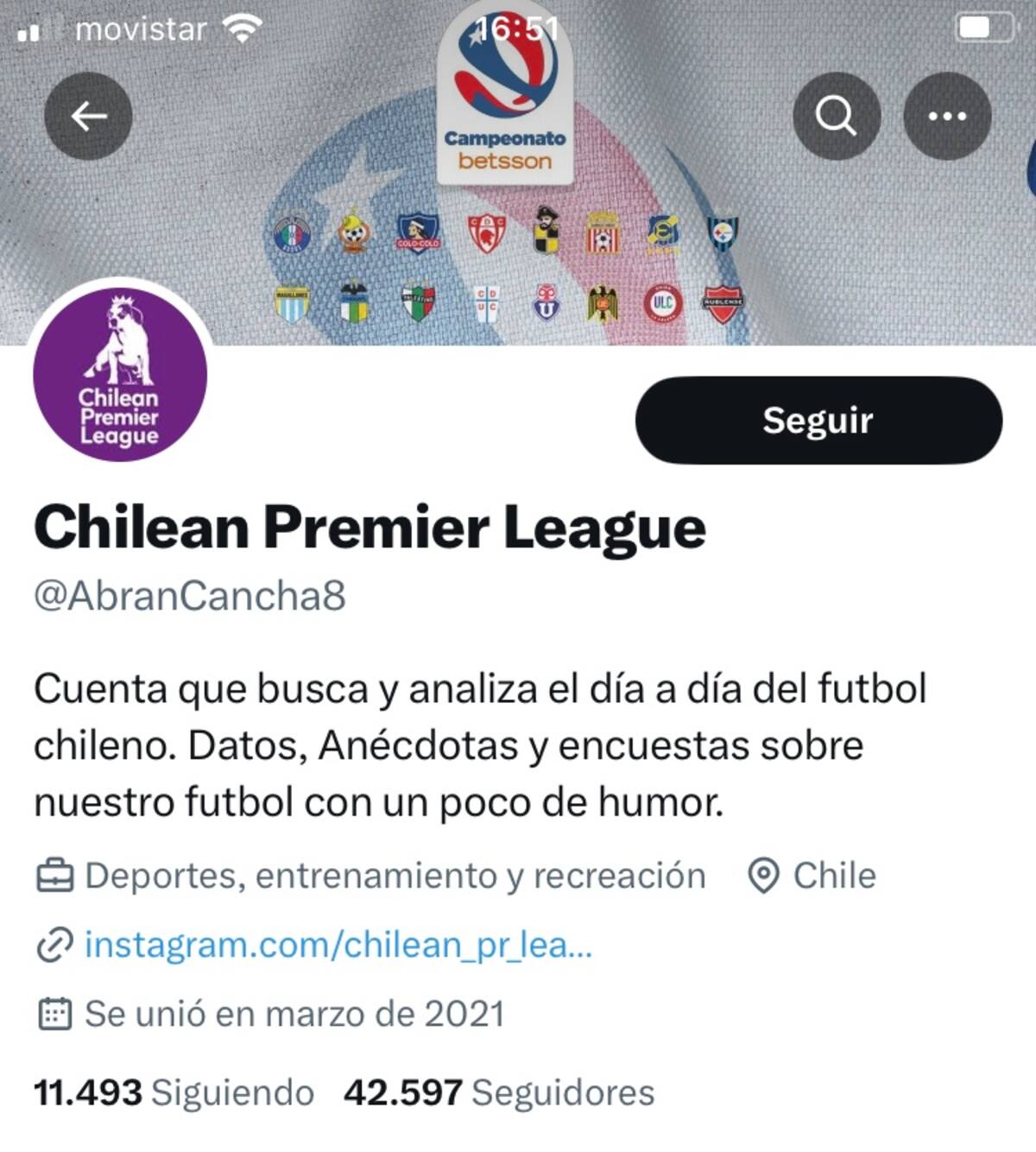Open the Chilean Premier League profile picture
This screenshot has width=1036, height=1152.
tap(120, 374)
